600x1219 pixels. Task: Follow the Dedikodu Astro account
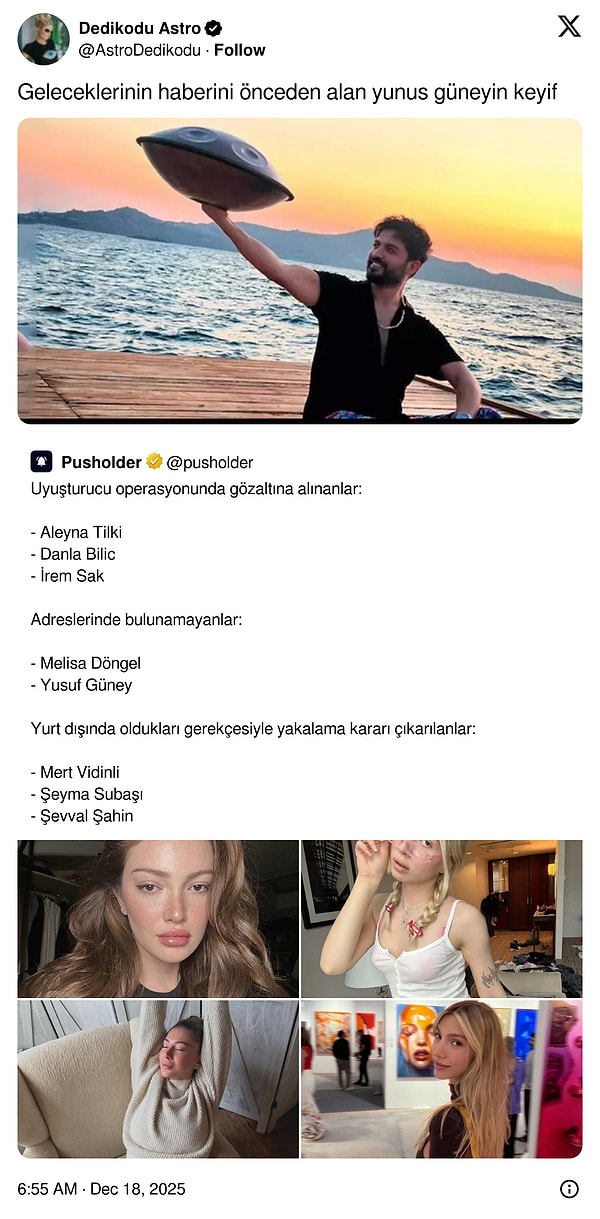pyautogui.click(x=240, y=50)
